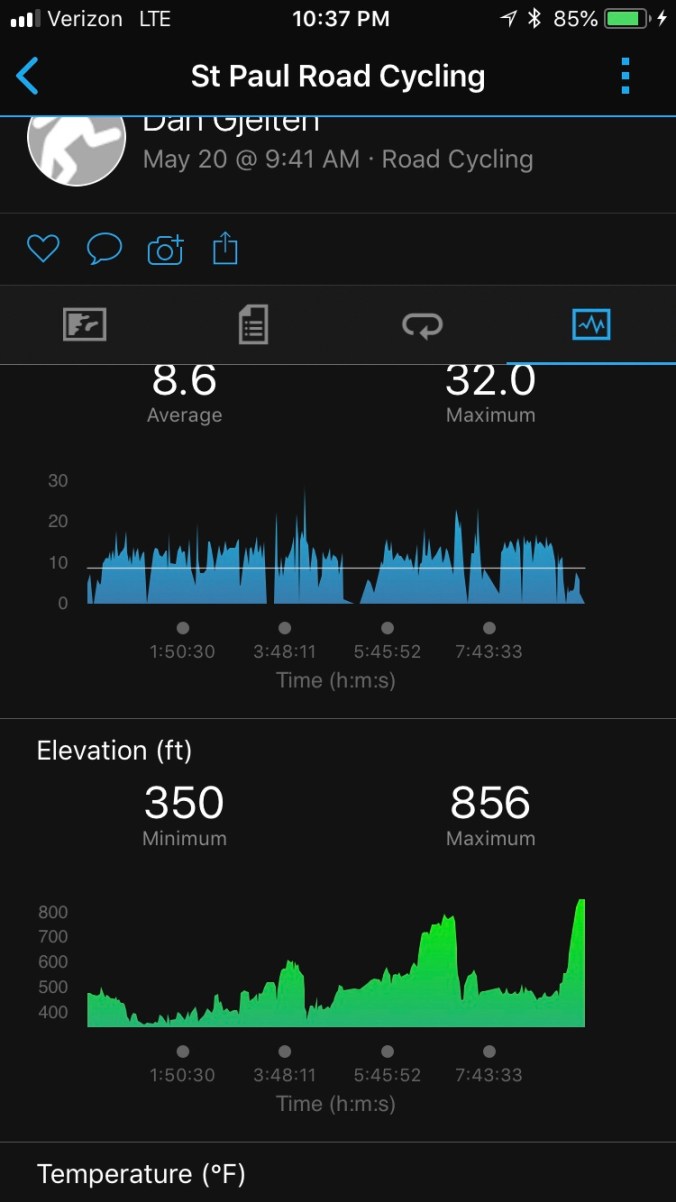Like this activity with the heart icon
The image size is (676, 1202).
pos(43,248)
